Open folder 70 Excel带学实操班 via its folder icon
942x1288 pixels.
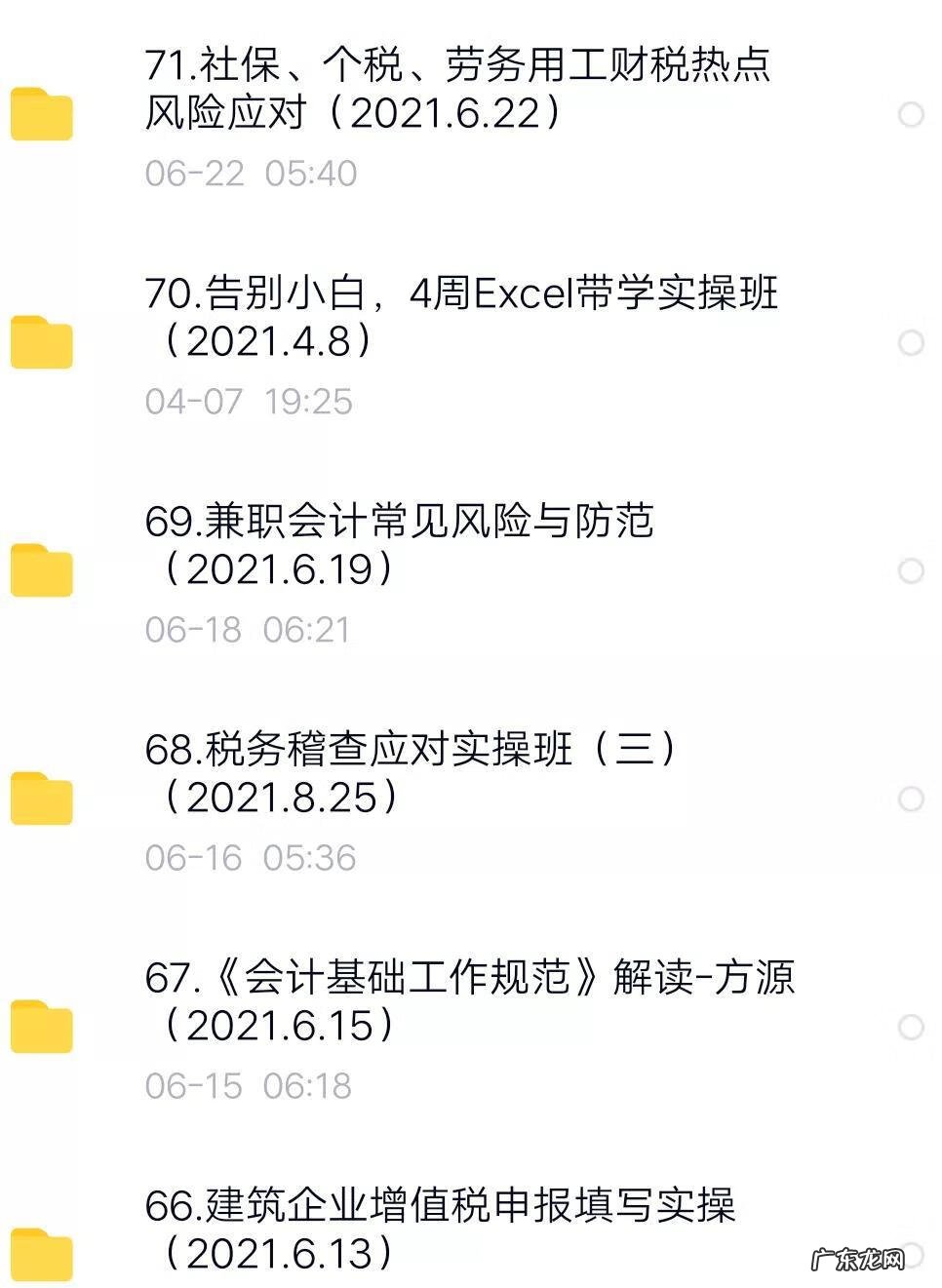(43, 343)
